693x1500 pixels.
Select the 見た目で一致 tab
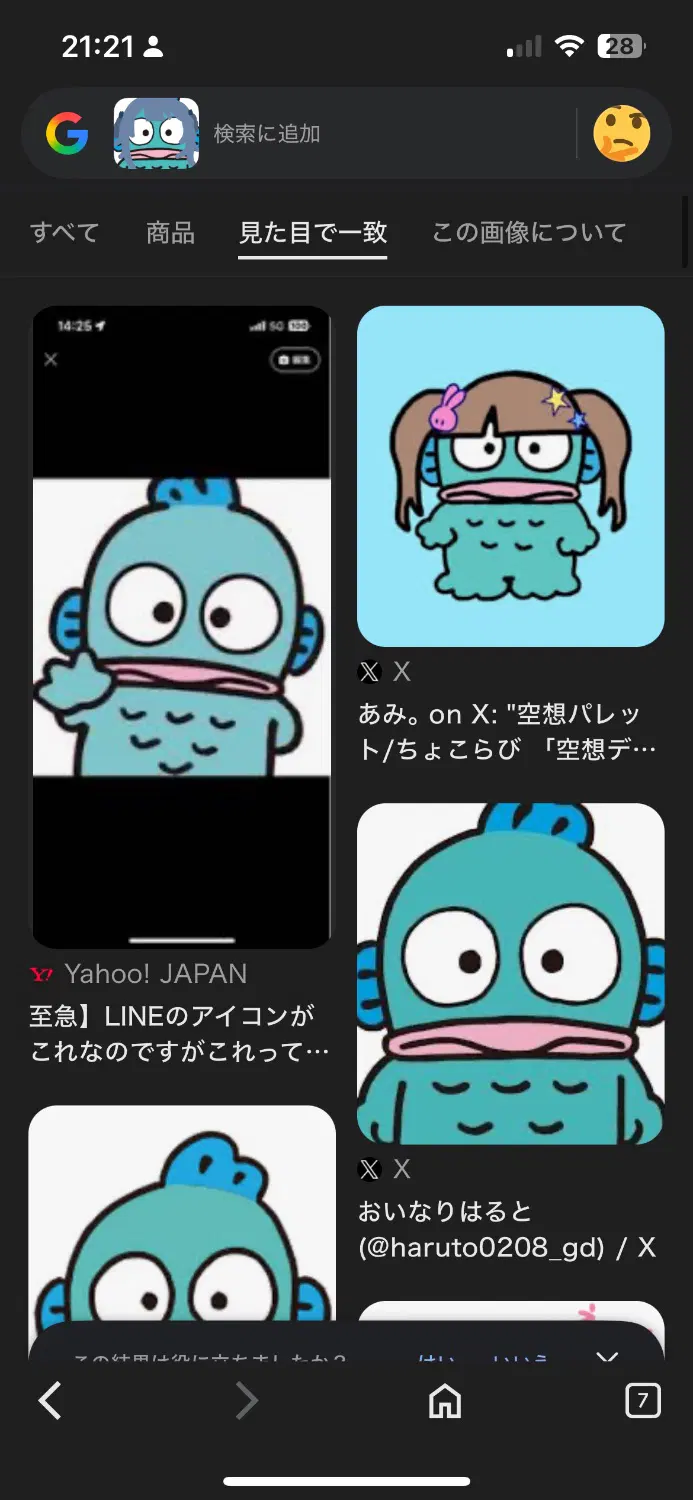coord(312,233)
